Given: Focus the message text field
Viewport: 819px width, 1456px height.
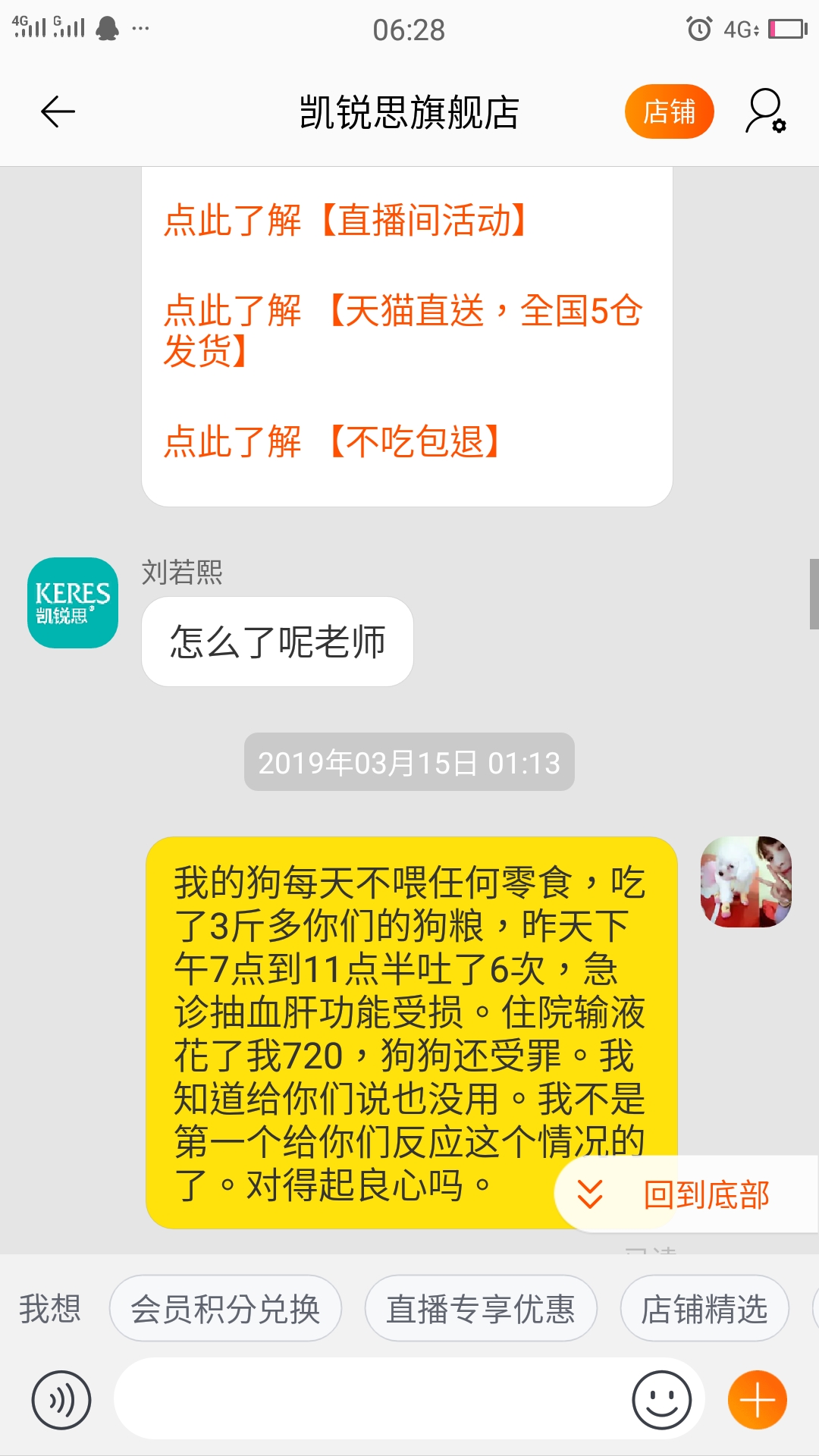Looking at the screenshot, I should coord(372,1400).
